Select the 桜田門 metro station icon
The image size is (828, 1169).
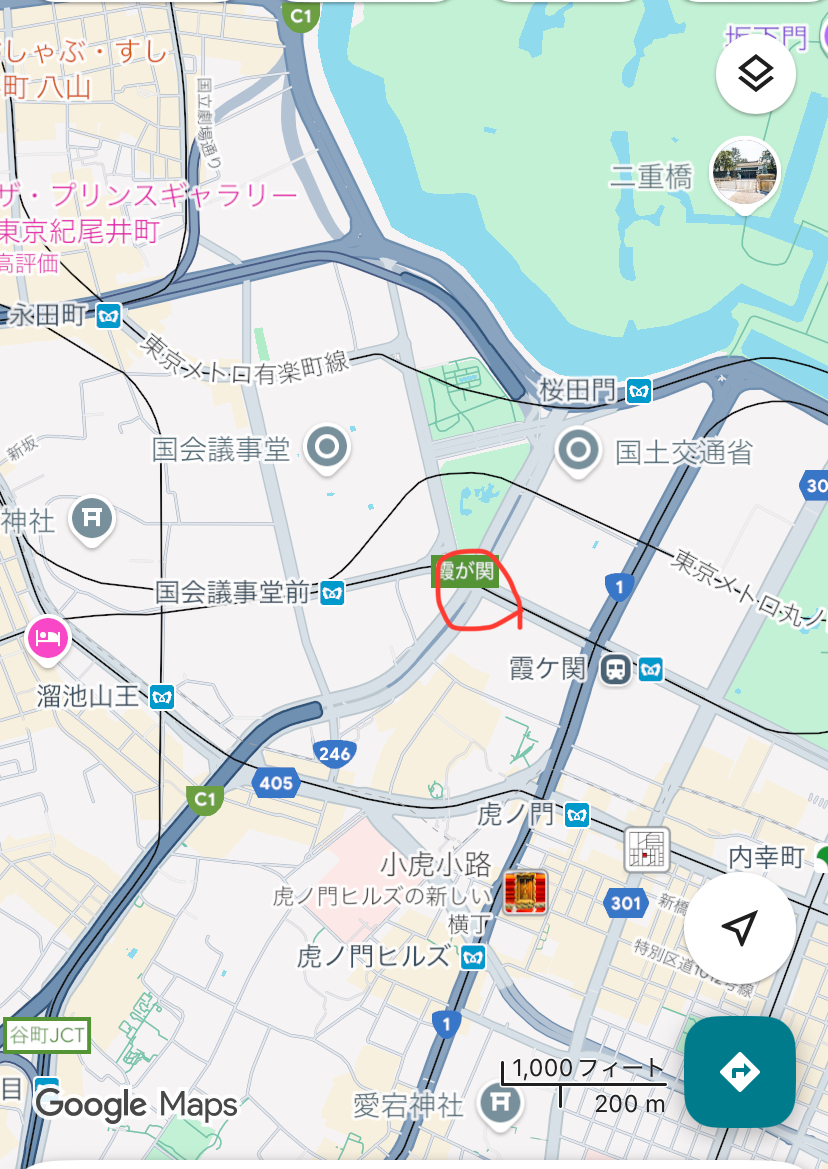[x=639, y=391]
